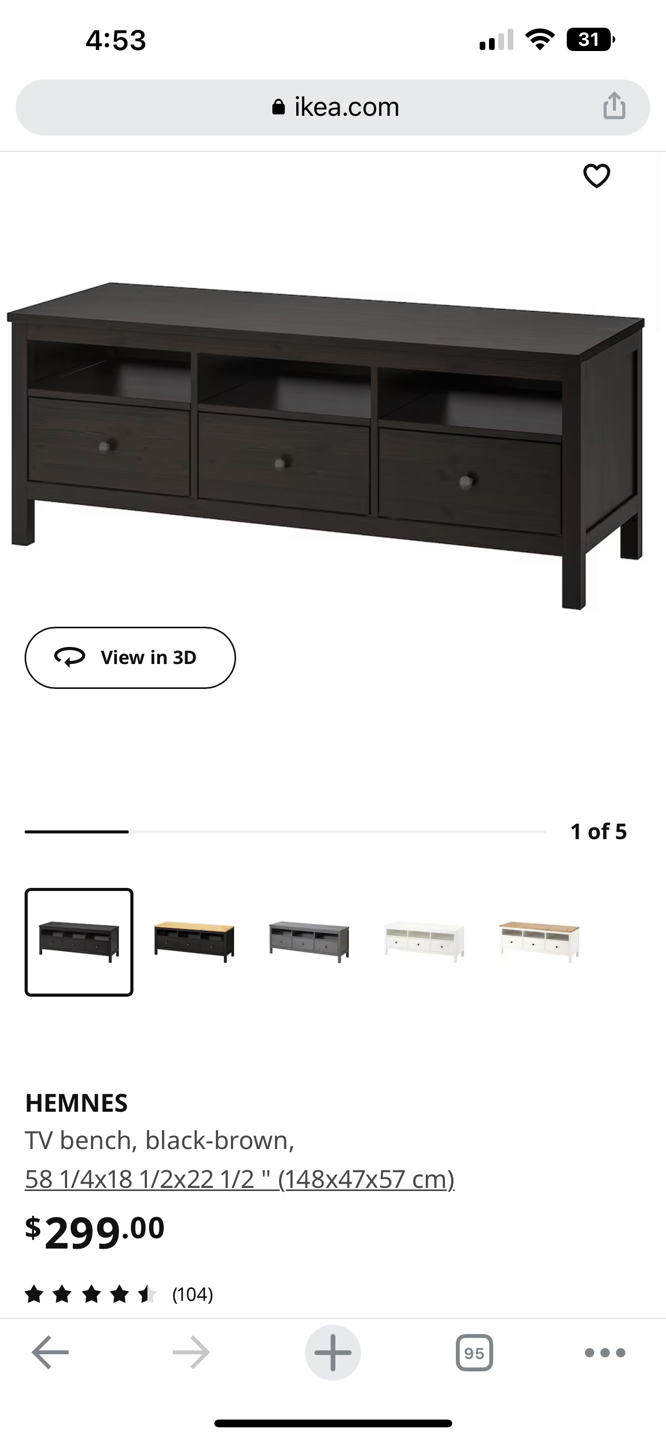Show the 95 open tabs
This screenshot has width=666, height=1440.
(474, 1353)
